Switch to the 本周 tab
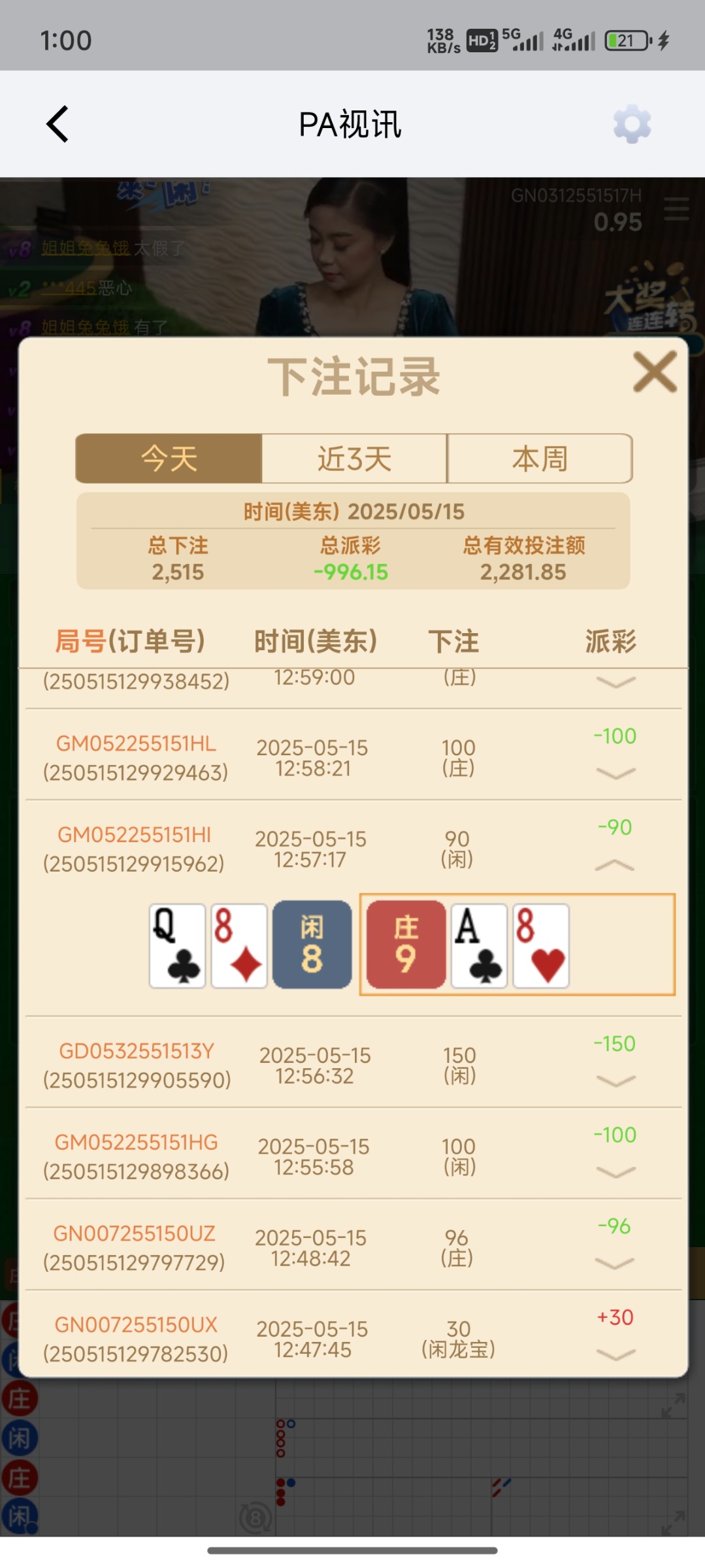 click(540, 459)
